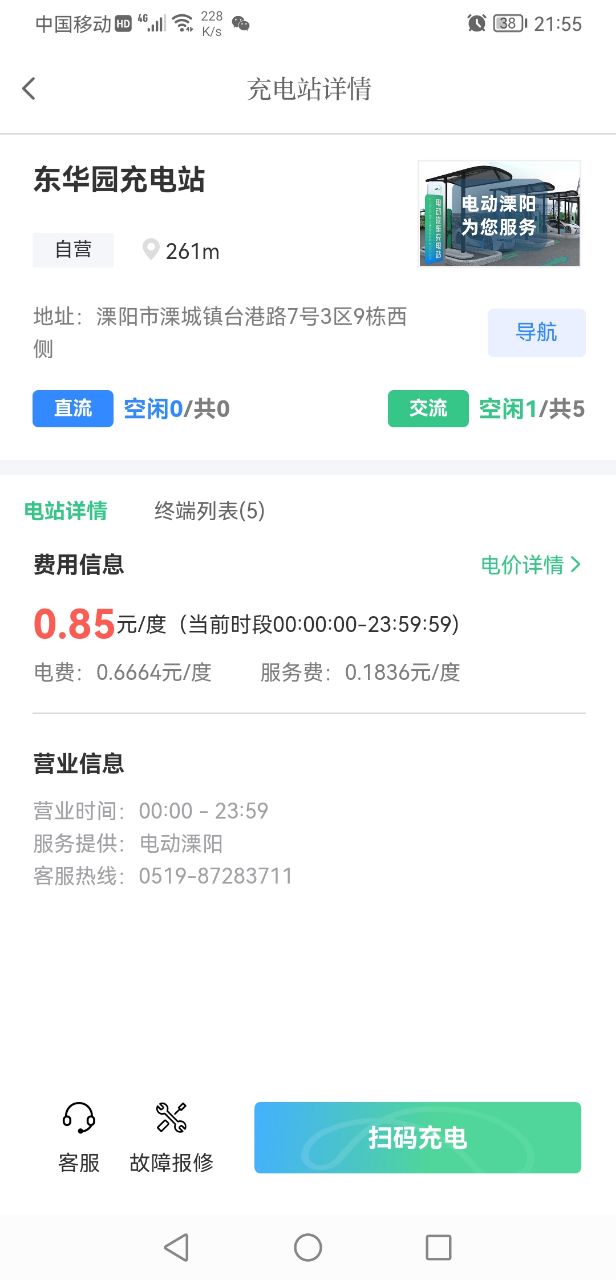The image size is (616, 1280).
Task: Switch to the 终端列表(5) tab
Action: [x=209, y=511]
